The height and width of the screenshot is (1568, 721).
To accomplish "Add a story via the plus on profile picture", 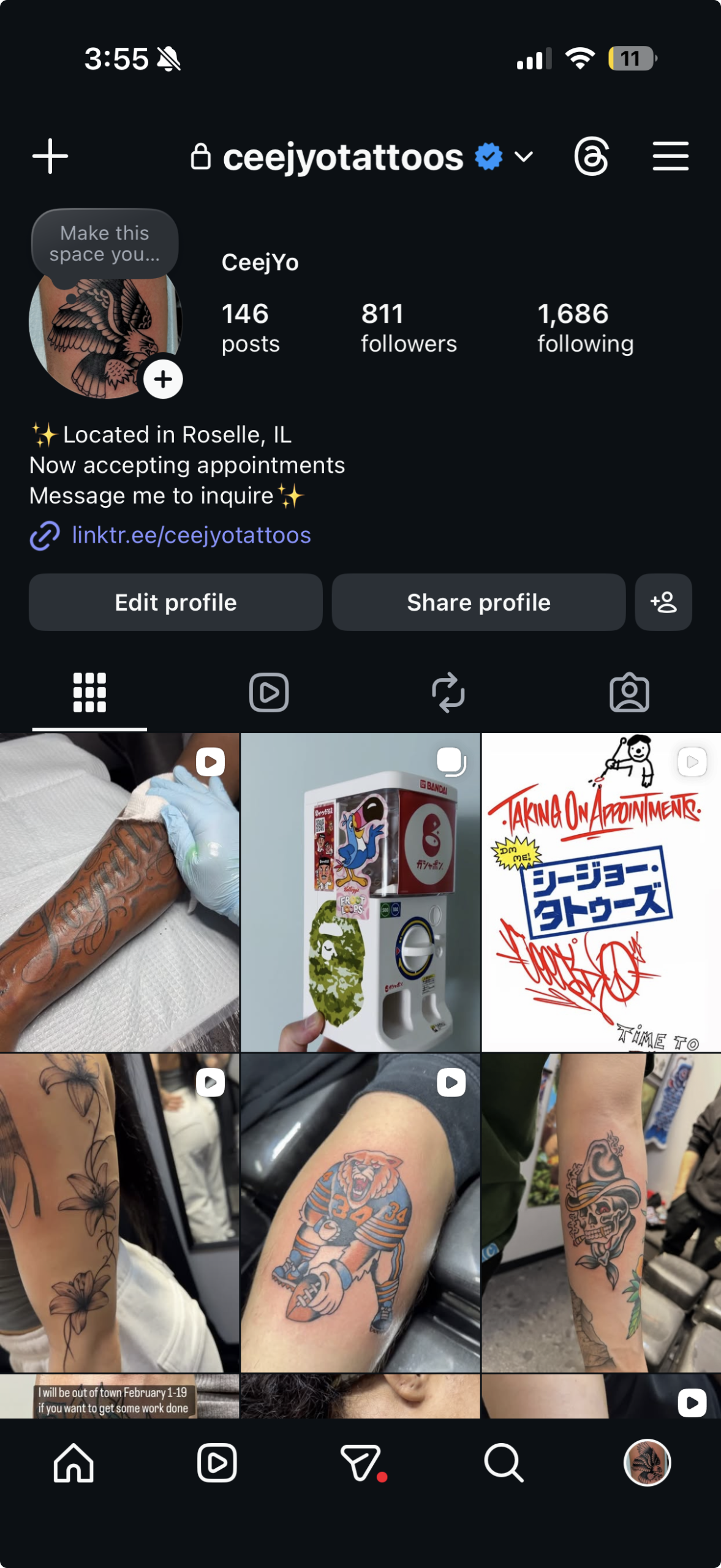I will [163, 380].
